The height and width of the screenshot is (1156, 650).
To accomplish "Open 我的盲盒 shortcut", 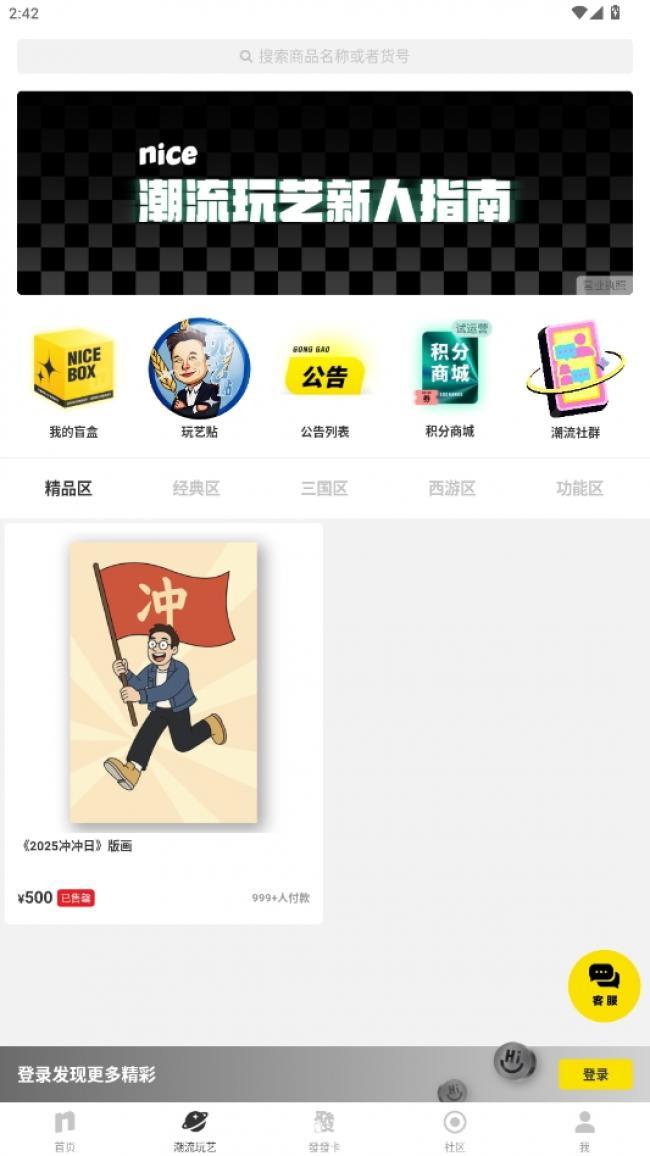I will [74, 380].
